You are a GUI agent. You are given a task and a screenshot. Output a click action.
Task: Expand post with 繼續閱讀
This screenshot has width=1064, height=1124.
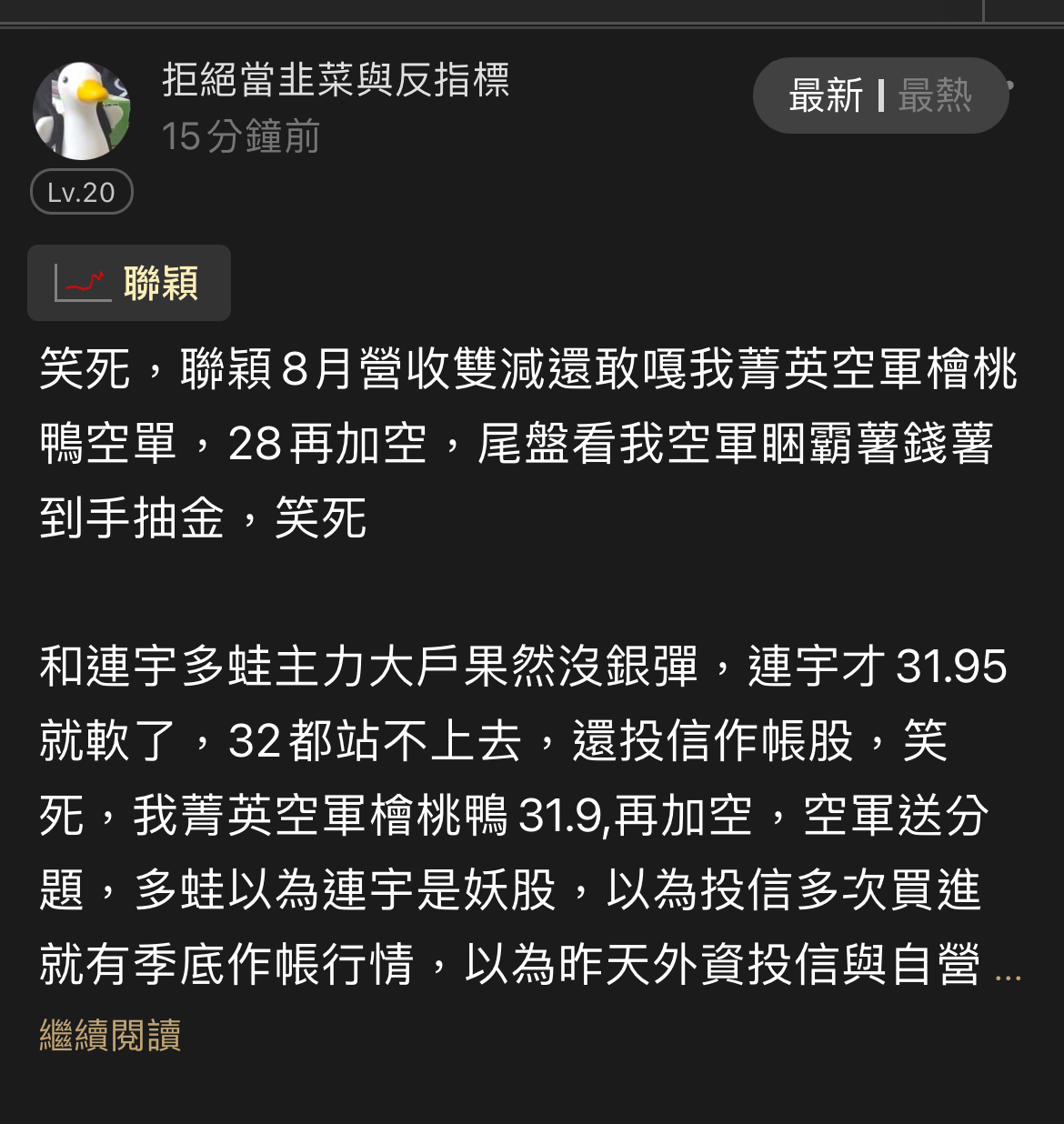click(x=110, y=1035)
